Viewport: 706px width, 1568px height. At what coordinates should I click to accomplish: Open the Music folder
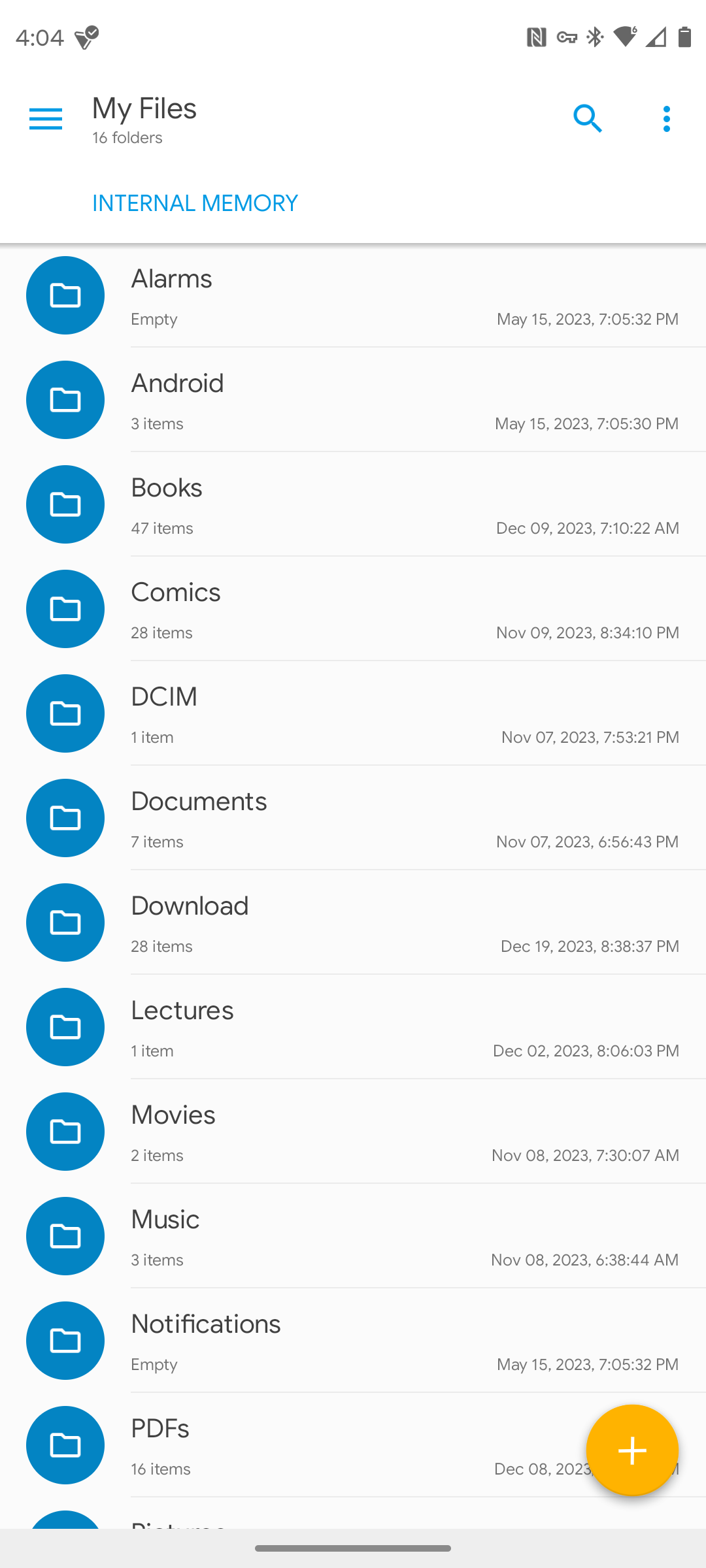click(x=353, y=1236)
